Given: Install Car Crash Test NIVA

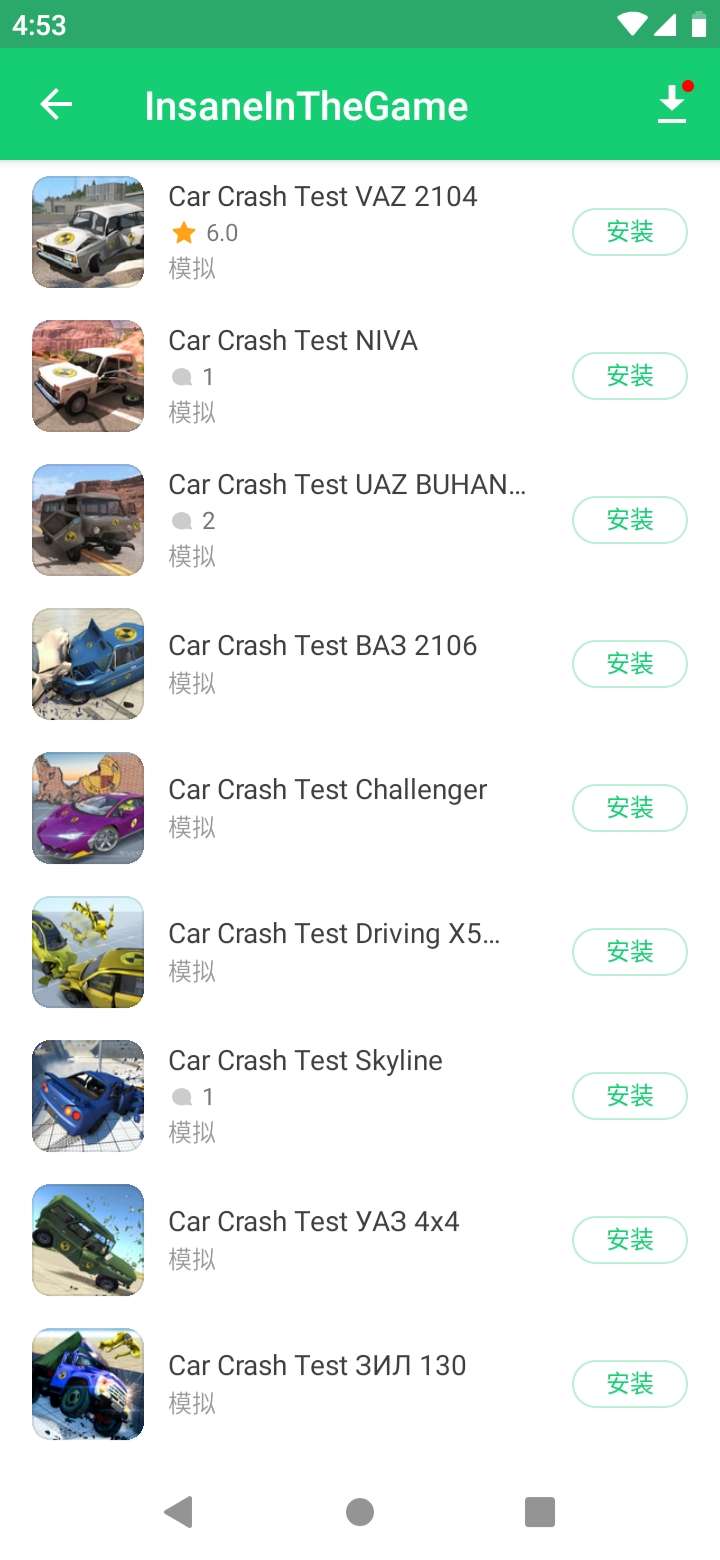Looking at the screenshot, I should tap(630, 376).
